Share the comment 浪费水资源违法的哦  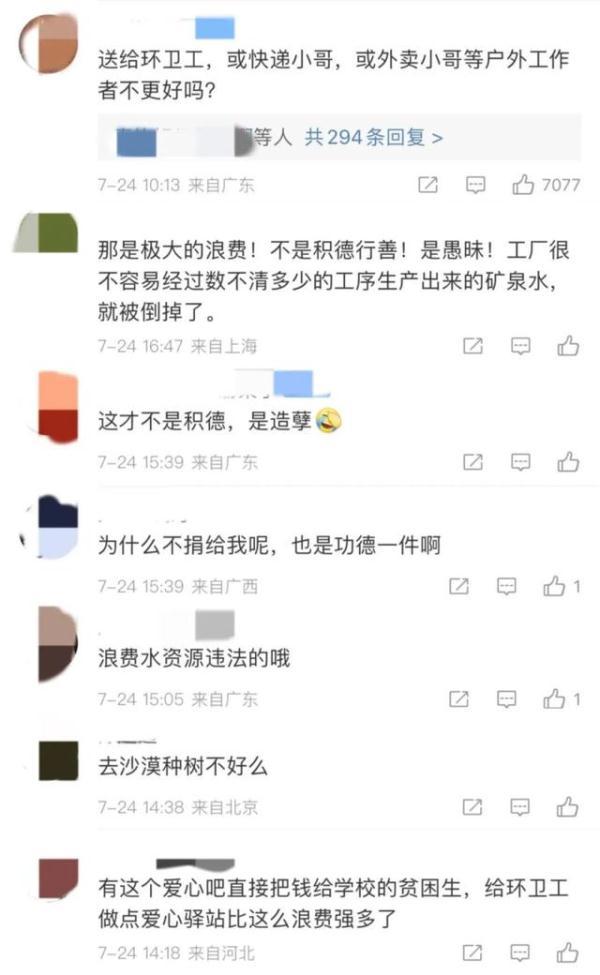[459, 697]
